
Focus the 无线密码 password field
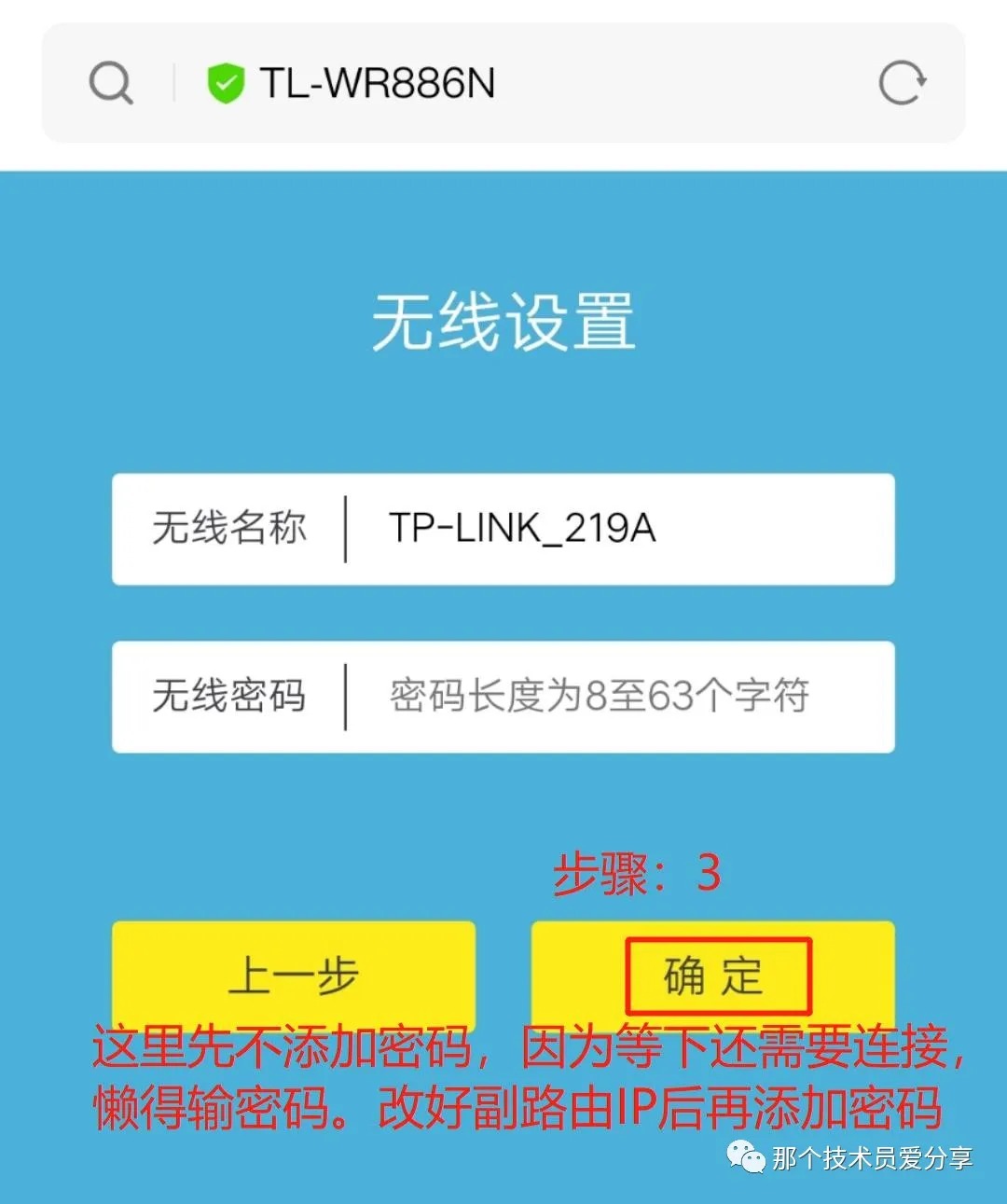615,697
